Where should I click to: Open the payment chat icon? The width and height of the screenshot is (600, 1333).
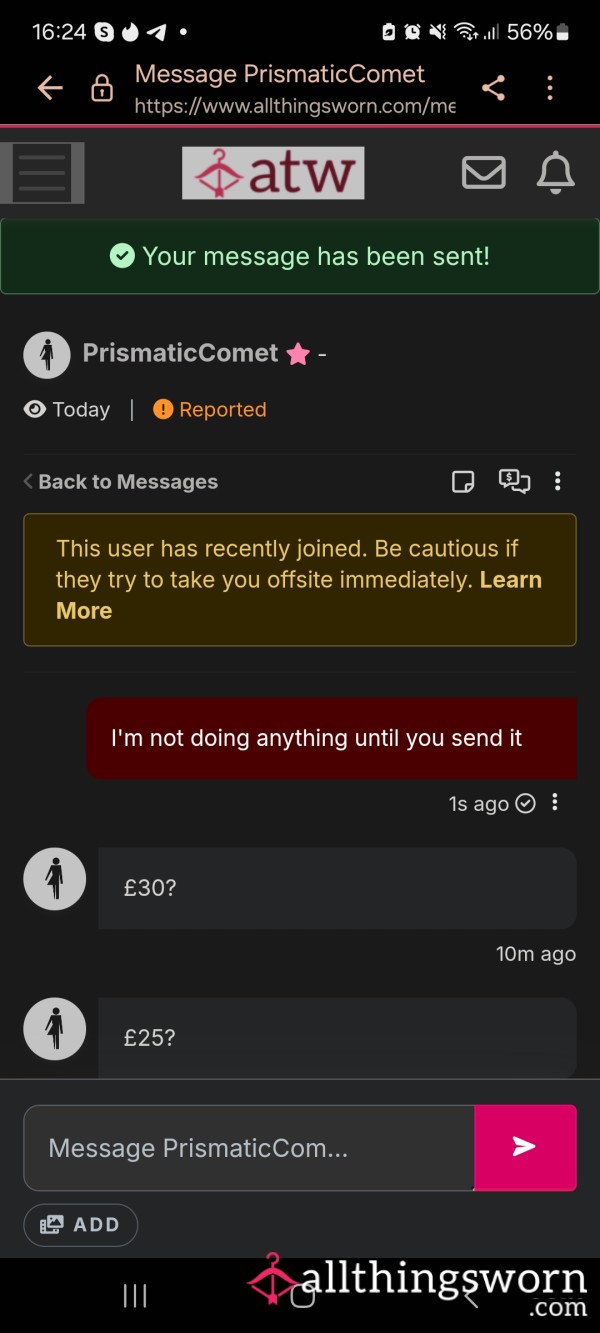[x=514, y=481]
